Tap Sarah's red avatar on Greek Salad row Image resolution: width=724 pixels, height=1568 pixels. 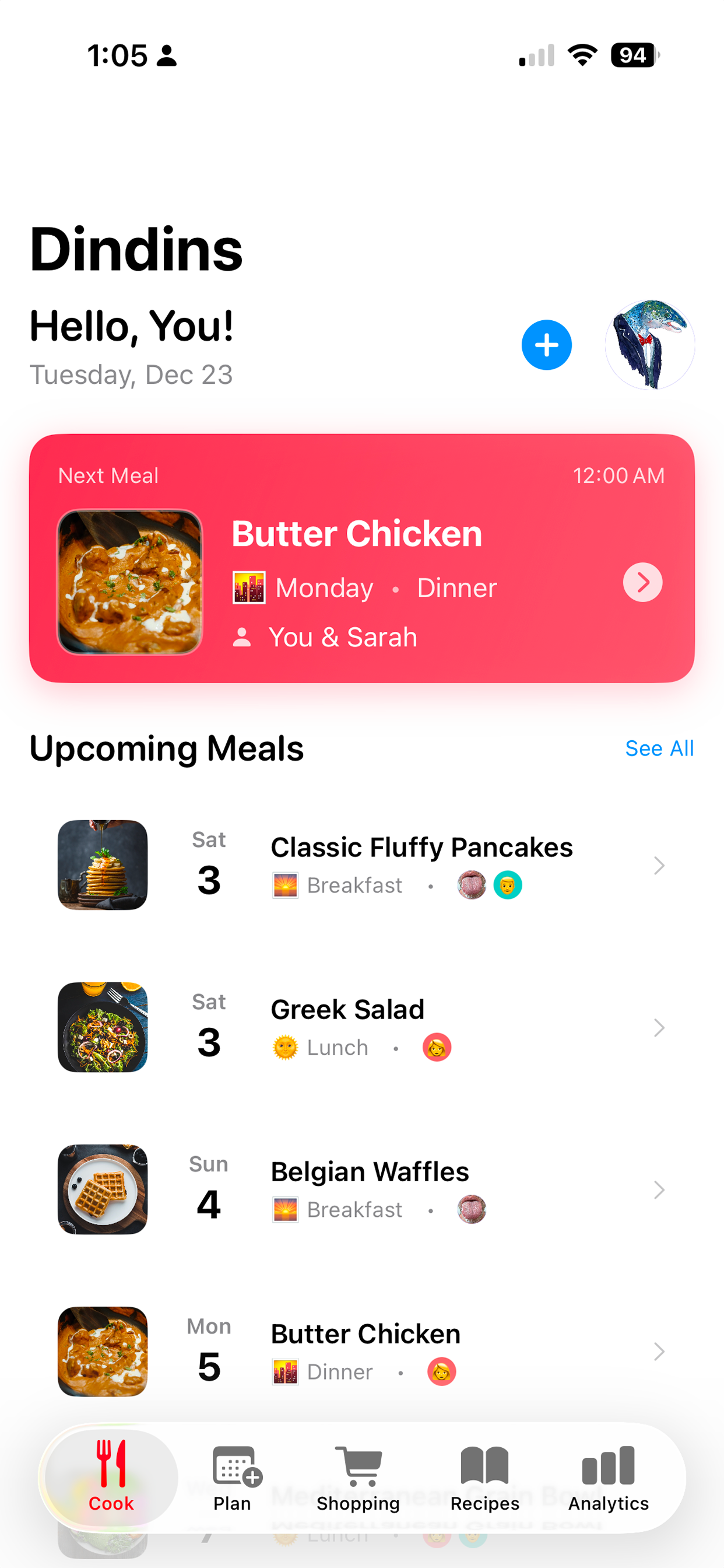point(435,1048)
